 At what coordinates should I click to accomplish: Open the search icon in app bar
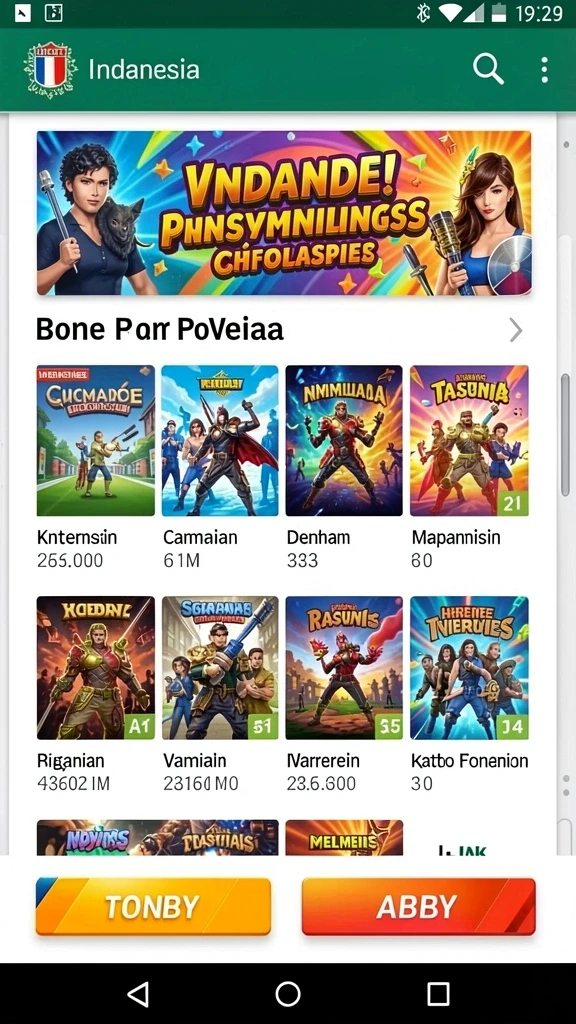pyautogui.click(x=488, y=69)
